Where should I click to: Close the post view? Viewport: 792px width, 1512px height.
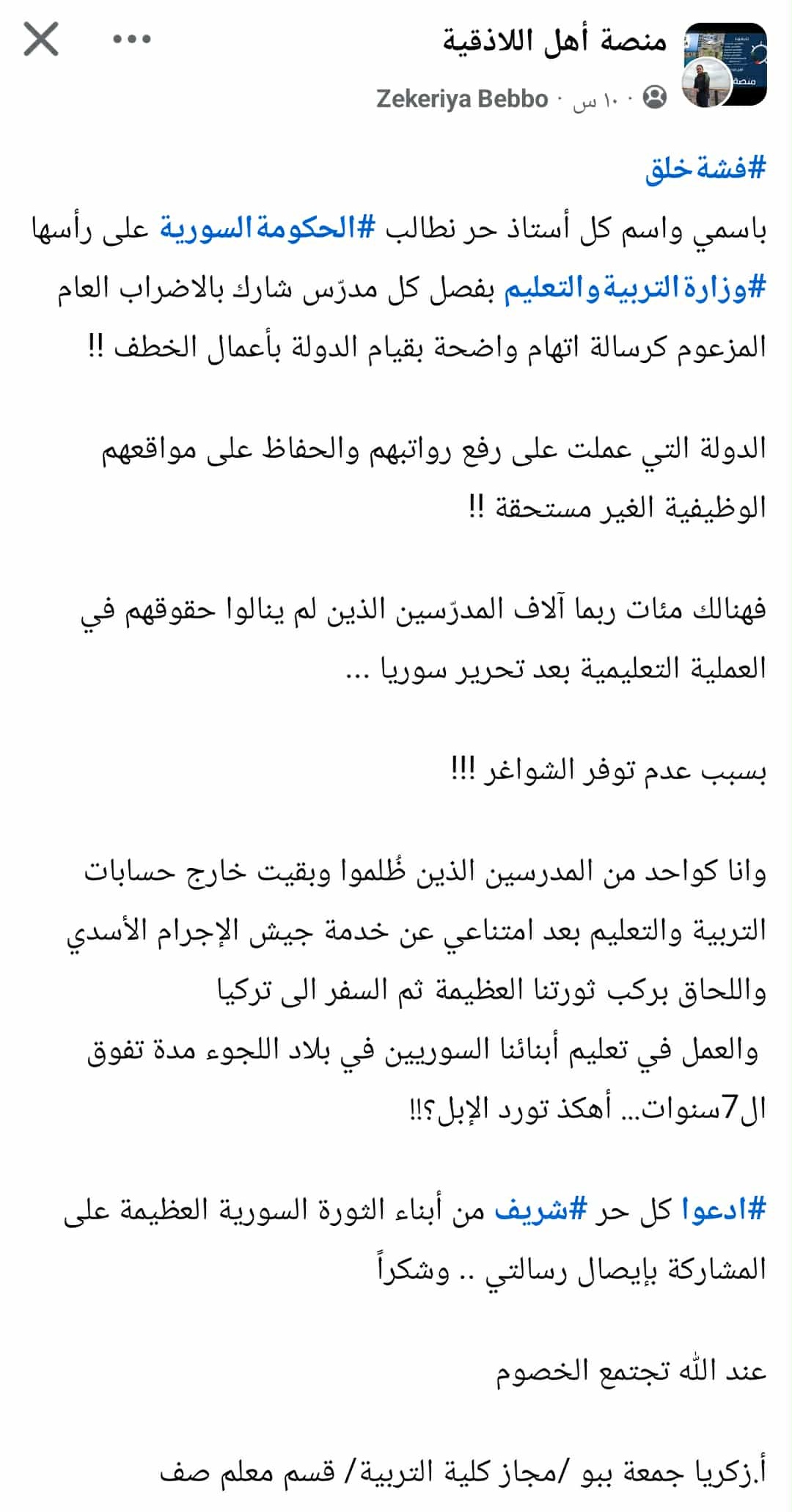click(x=41, y=40)
